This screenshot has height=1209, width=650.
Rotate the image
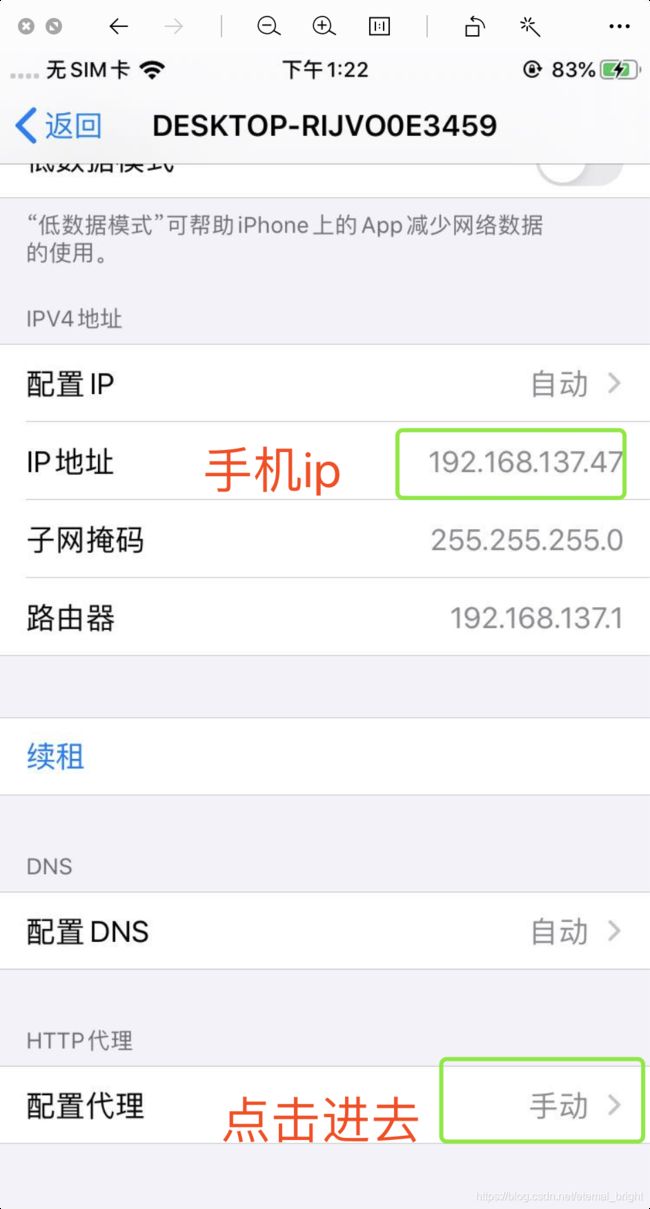click(x=475, y=27)
